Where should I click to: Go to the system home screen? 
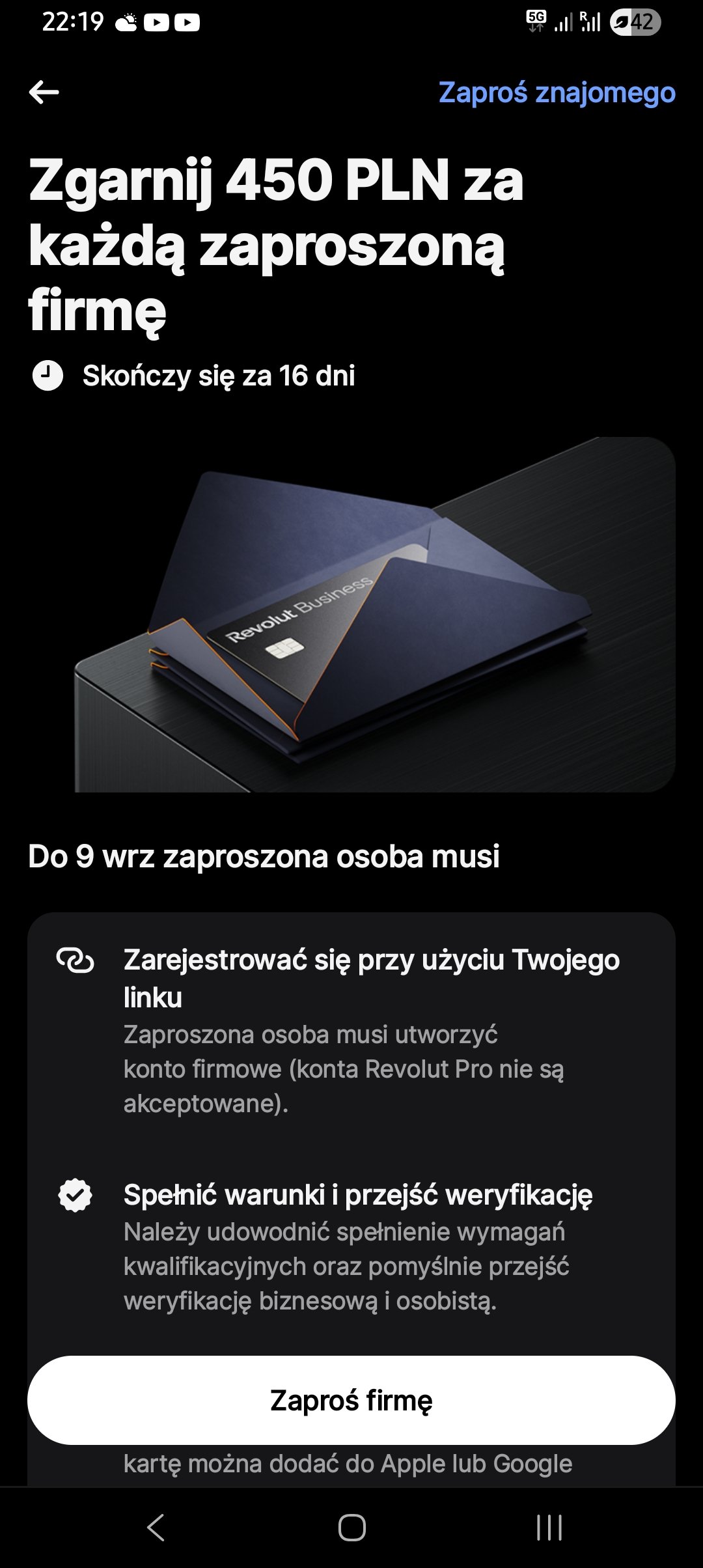click(351, 1527)
